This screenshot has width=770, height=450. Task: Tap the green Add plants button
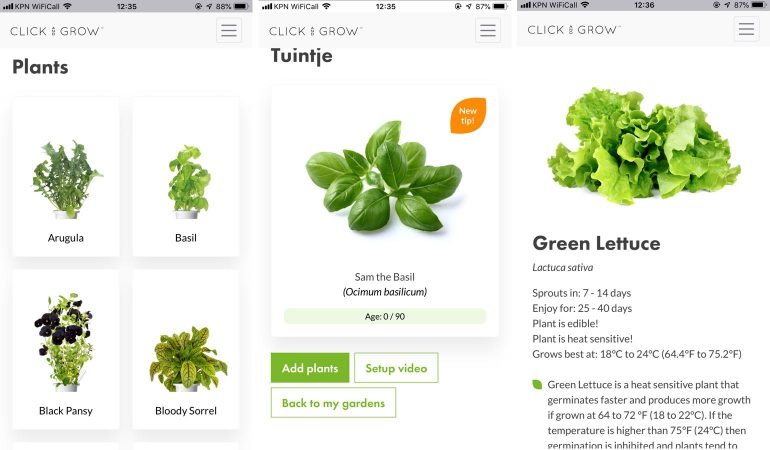[310, 368]
